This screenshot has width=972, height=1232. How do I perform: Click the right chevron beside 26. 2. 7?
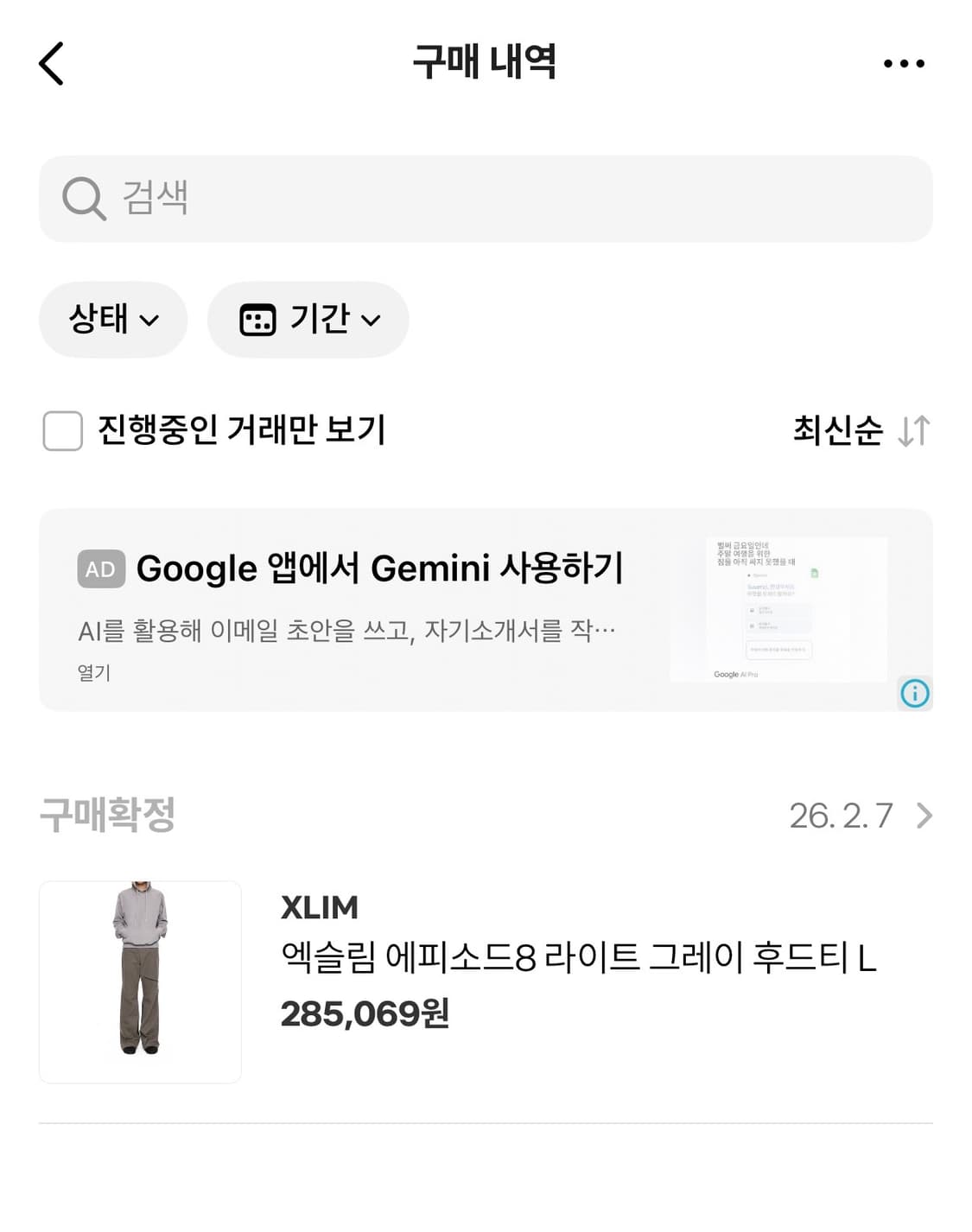pyautogui.click(x=924, y=816)
